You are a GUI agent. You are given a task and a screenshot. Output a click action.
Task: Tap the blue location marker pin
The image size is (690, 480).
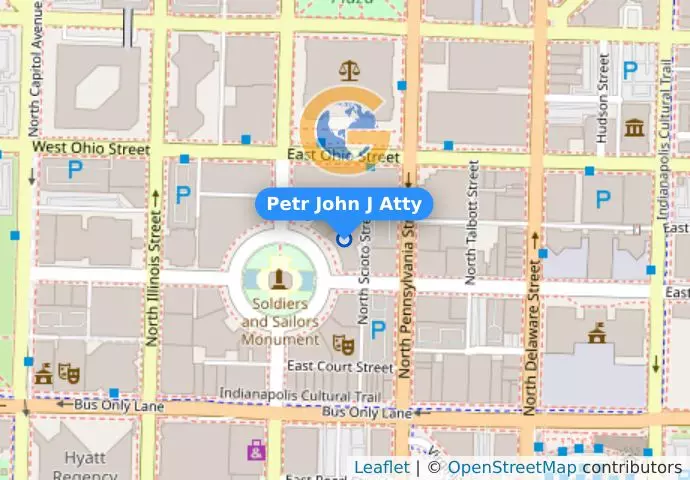345,238
